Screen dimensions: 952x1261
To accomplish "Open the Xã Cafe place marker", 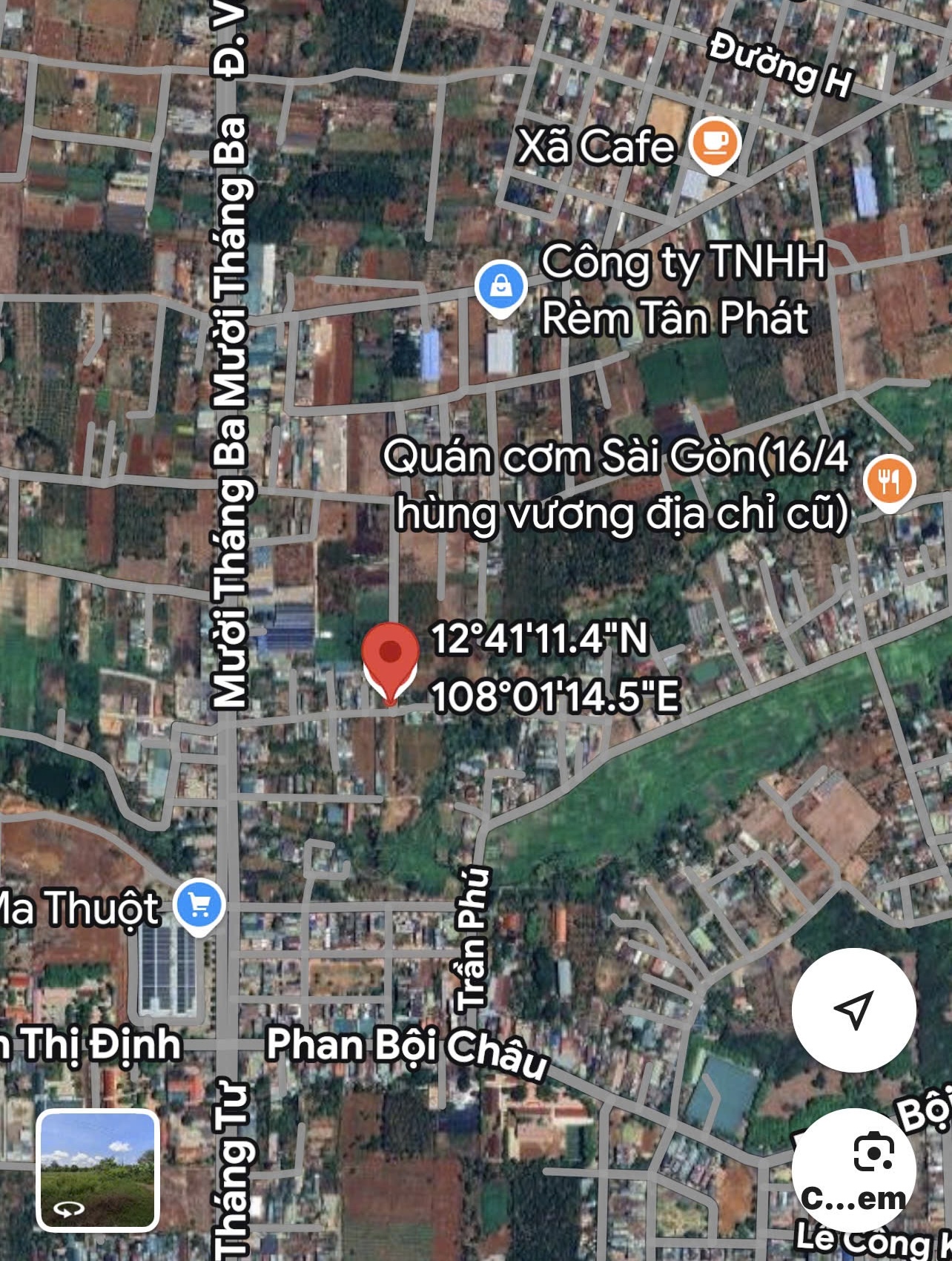I will [x=714, y=144].
